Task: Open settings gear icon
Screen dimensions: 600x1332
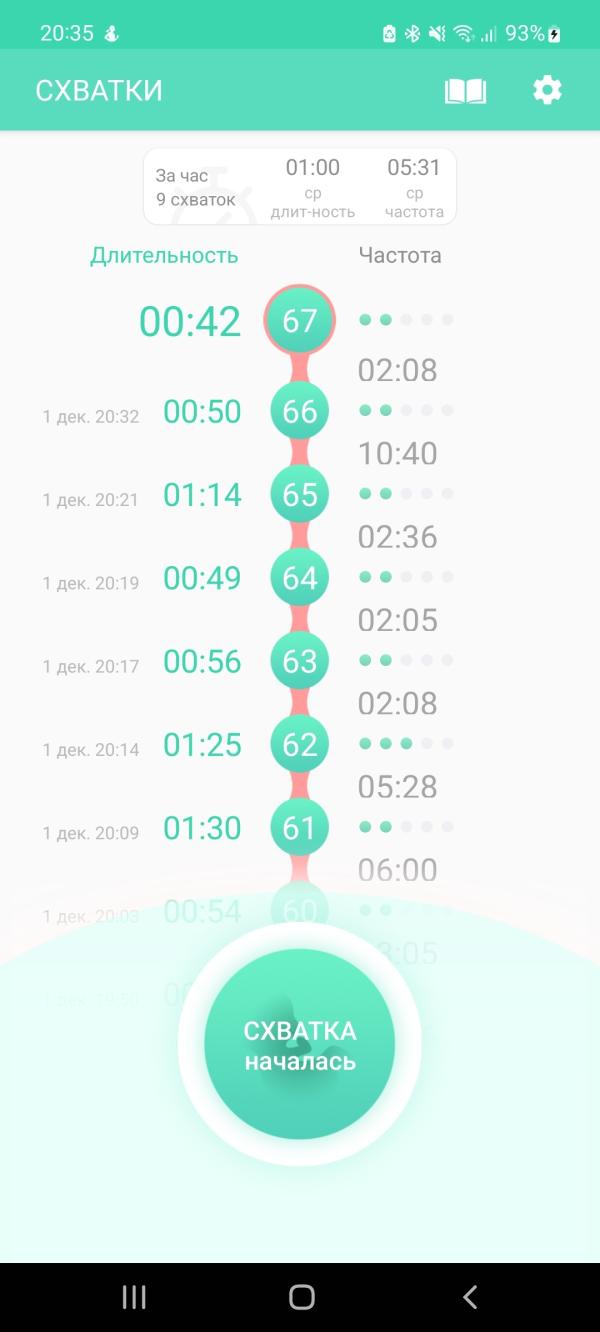Action: click(x=547, y=90)
